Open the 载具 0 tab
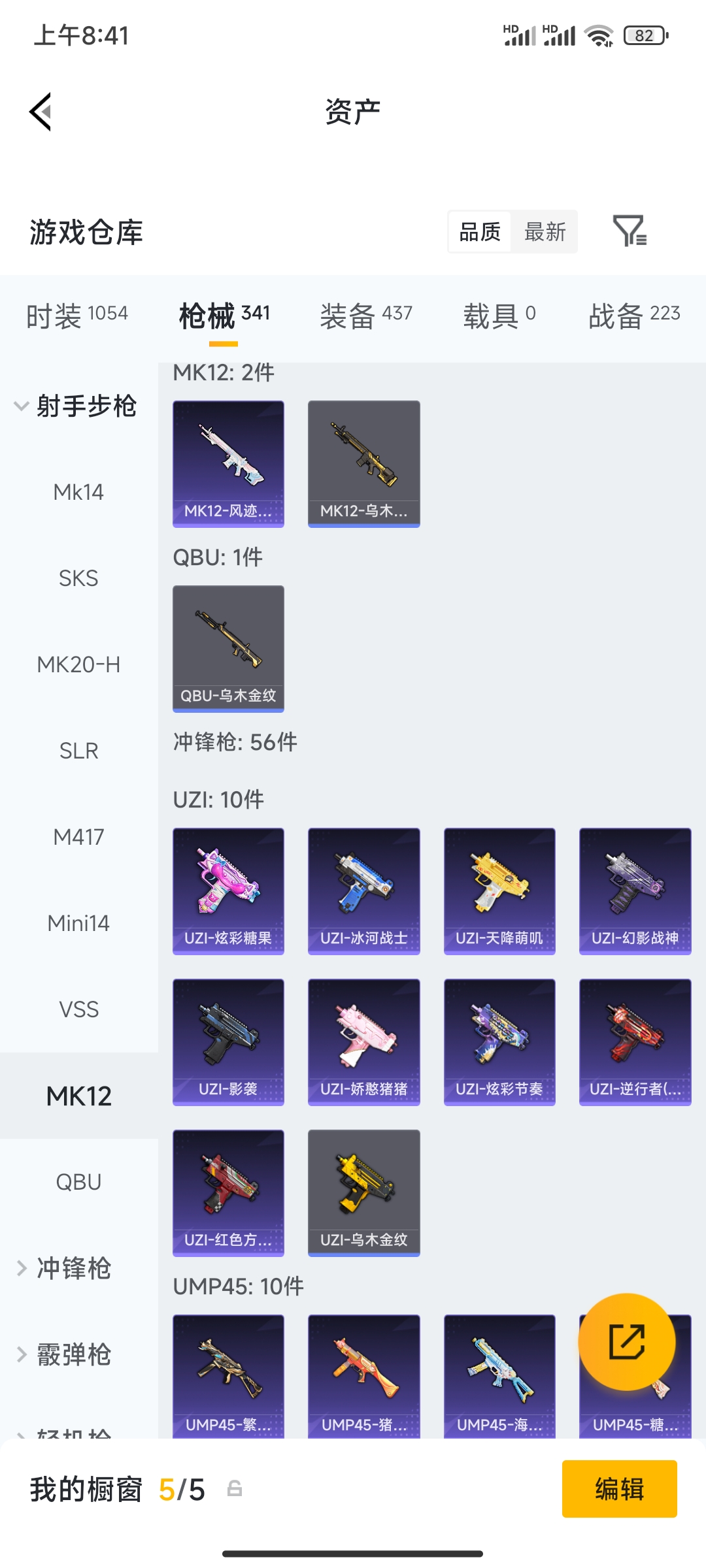The height and width of the screenshot is (1568, 706). tap(499, 316)
